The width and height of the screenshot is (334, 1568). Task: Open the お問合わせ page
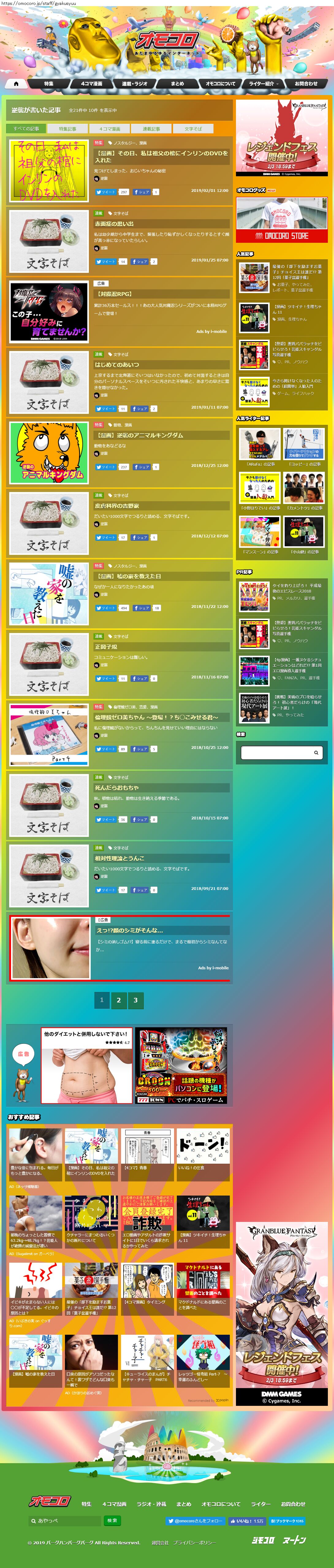[306, 83]
